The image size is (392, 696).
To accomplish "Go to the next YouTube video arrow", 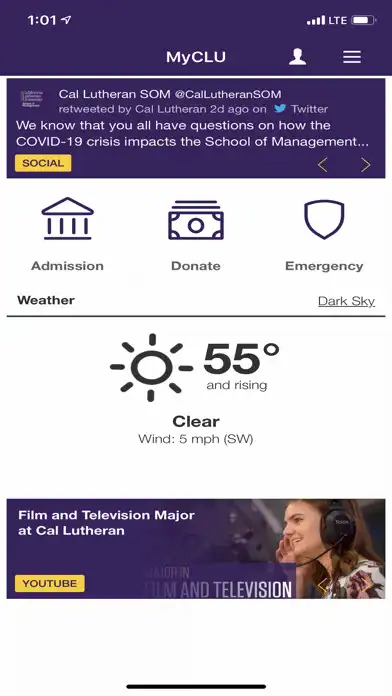I will (x=367, y=586).
